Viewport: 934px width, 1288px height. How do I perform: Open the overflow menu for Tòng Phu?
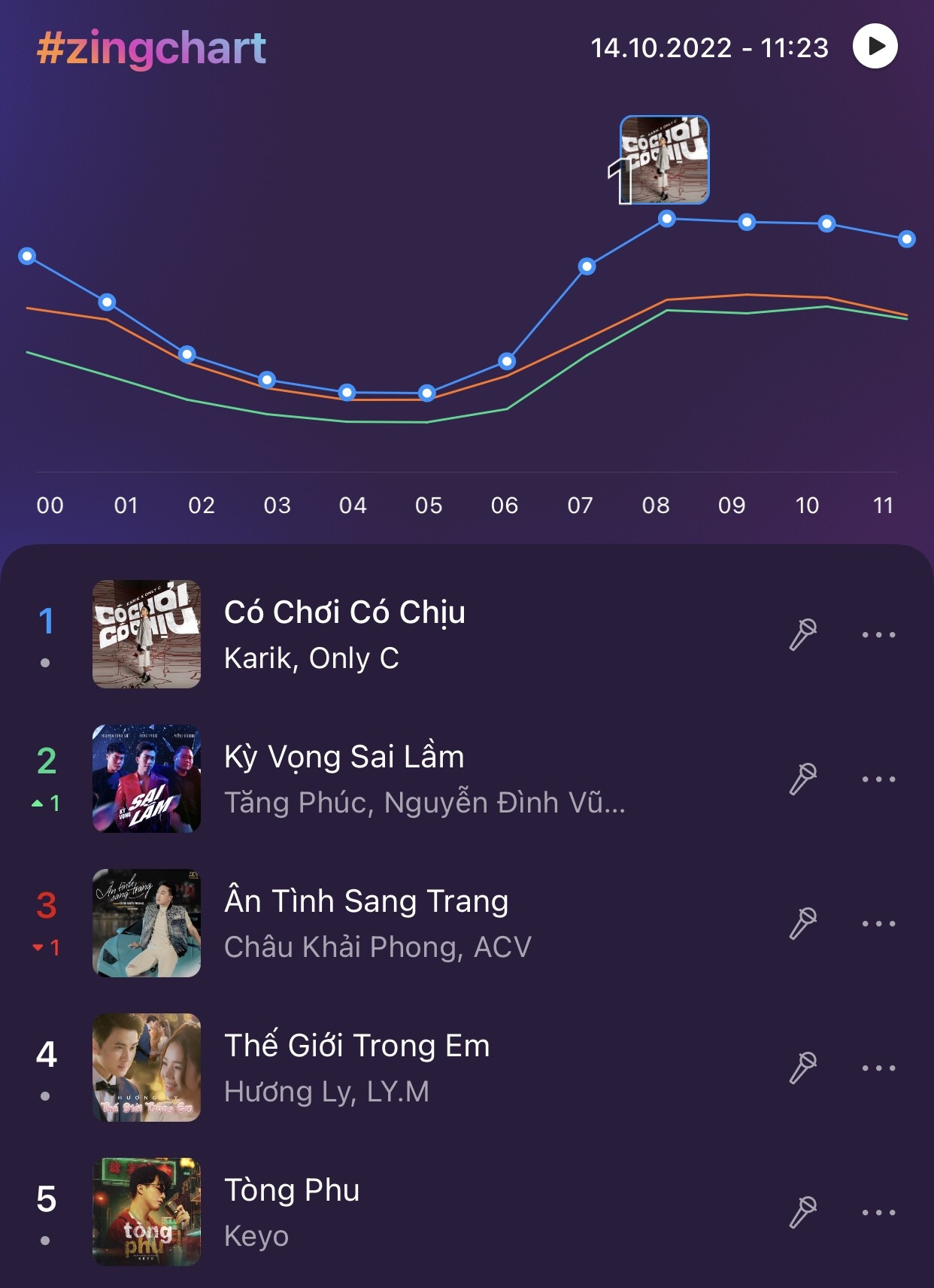pyautogui.click(x=878, y=1213)
